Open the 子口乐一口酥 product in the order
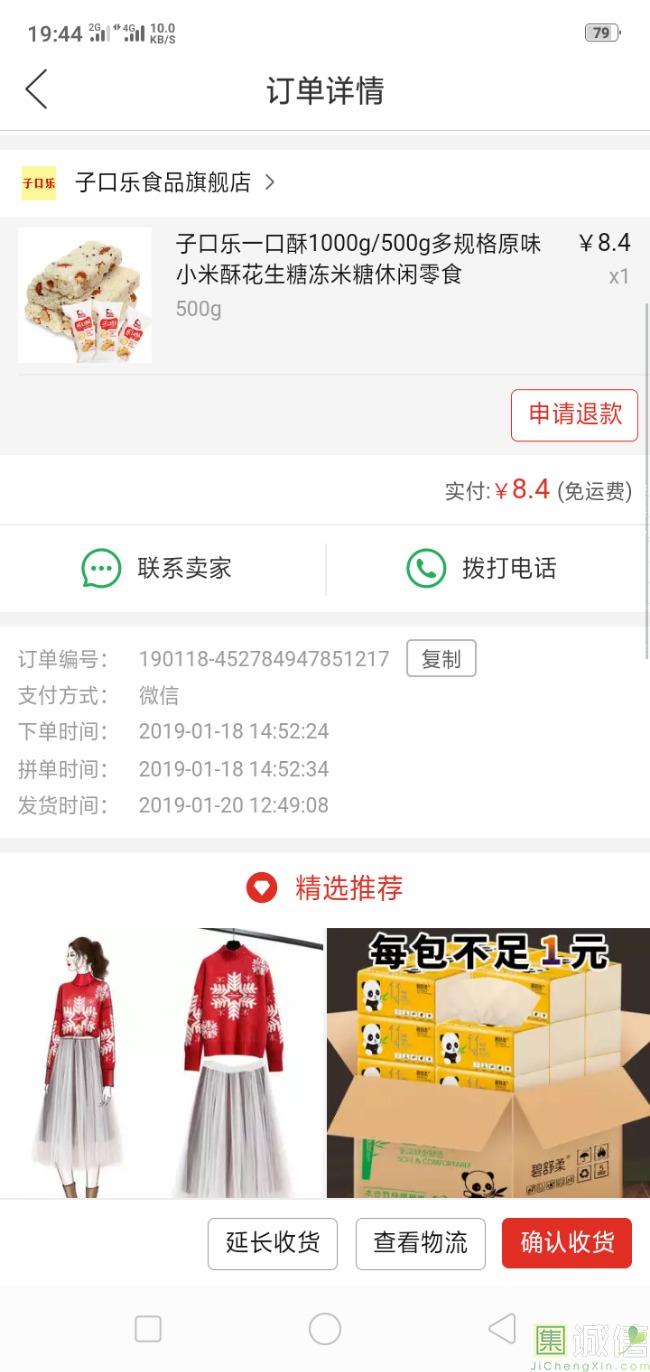Viewport: 650px width, 1372px height. pos(358,258)
